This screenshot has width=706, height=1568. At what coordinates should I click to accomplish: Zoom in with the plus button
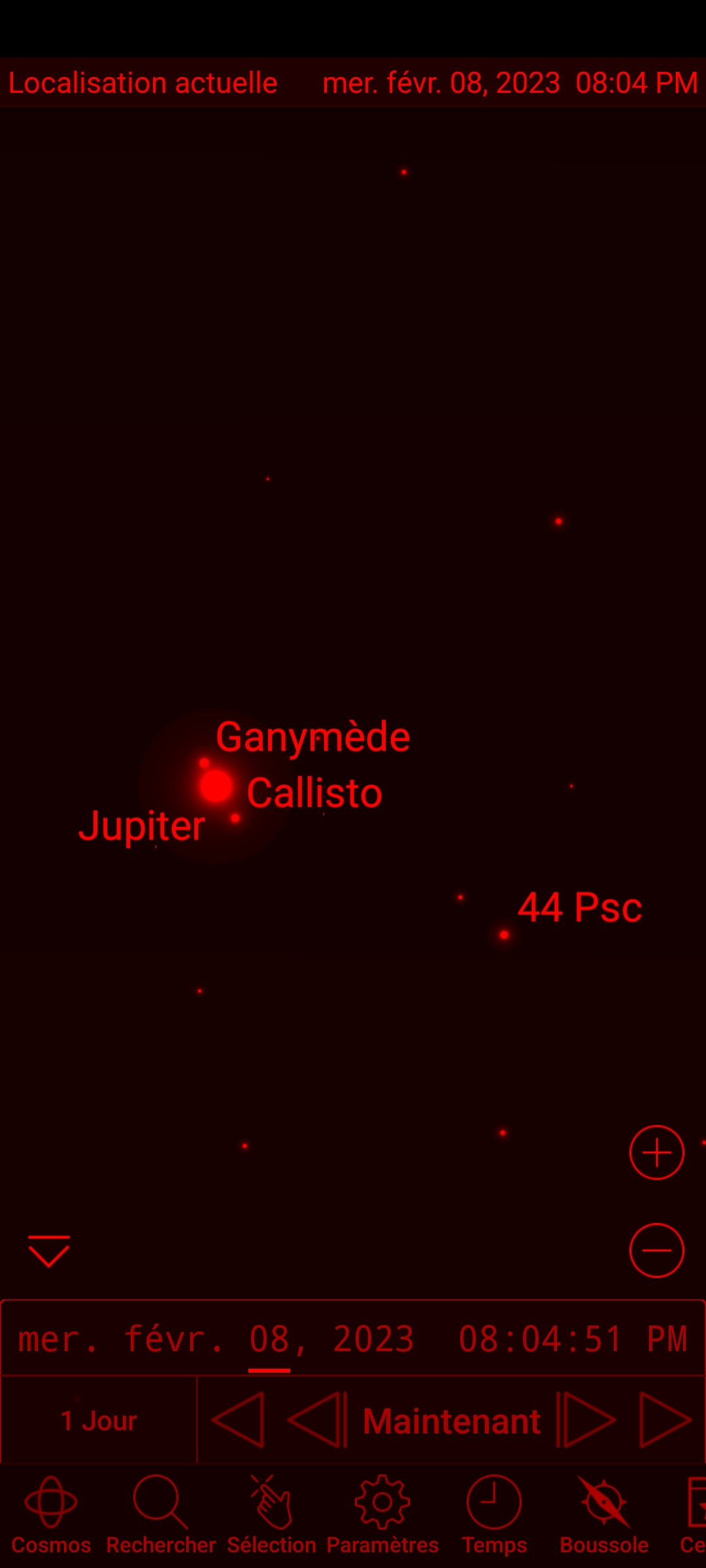tap(656, 1152)
